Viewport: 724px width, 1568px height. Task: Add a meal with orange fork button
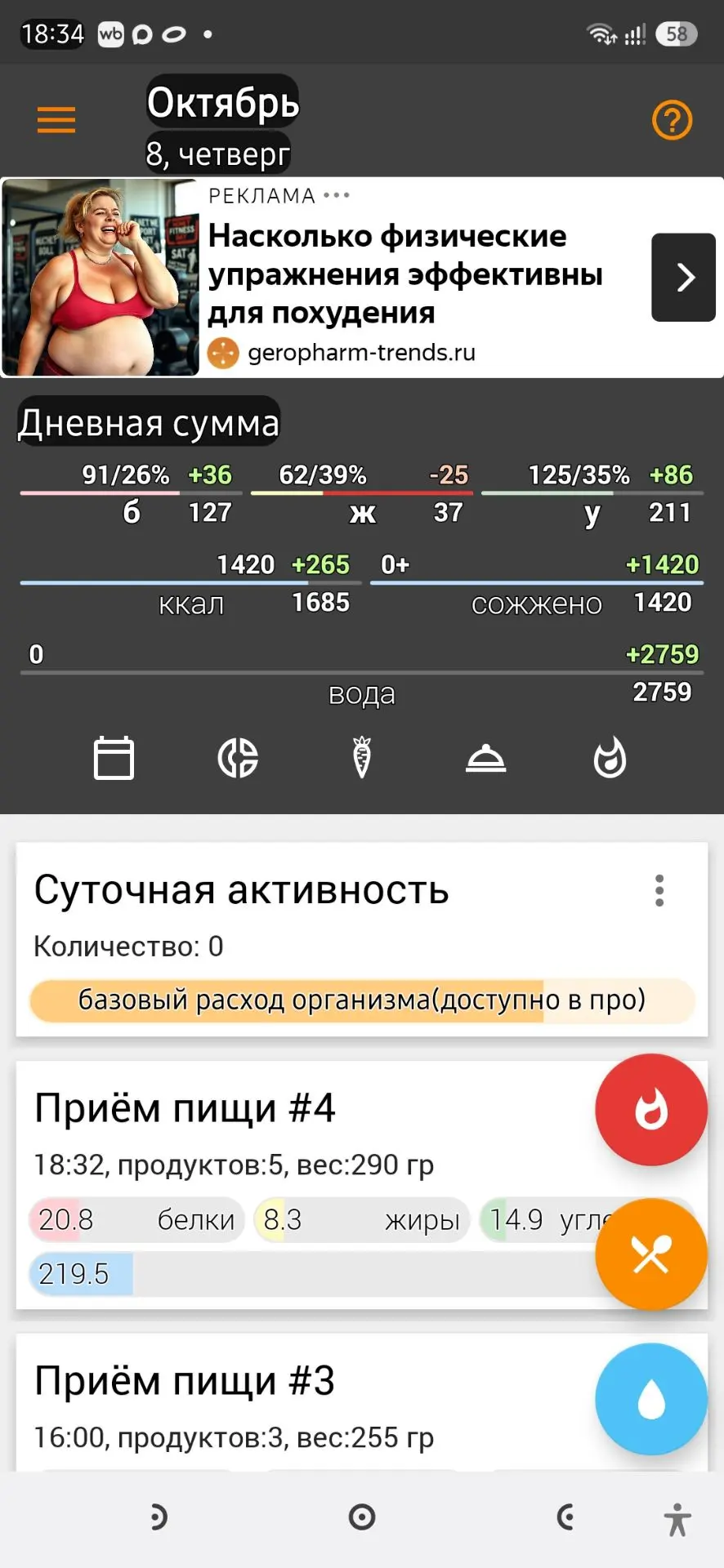[x=651, y=1254]
